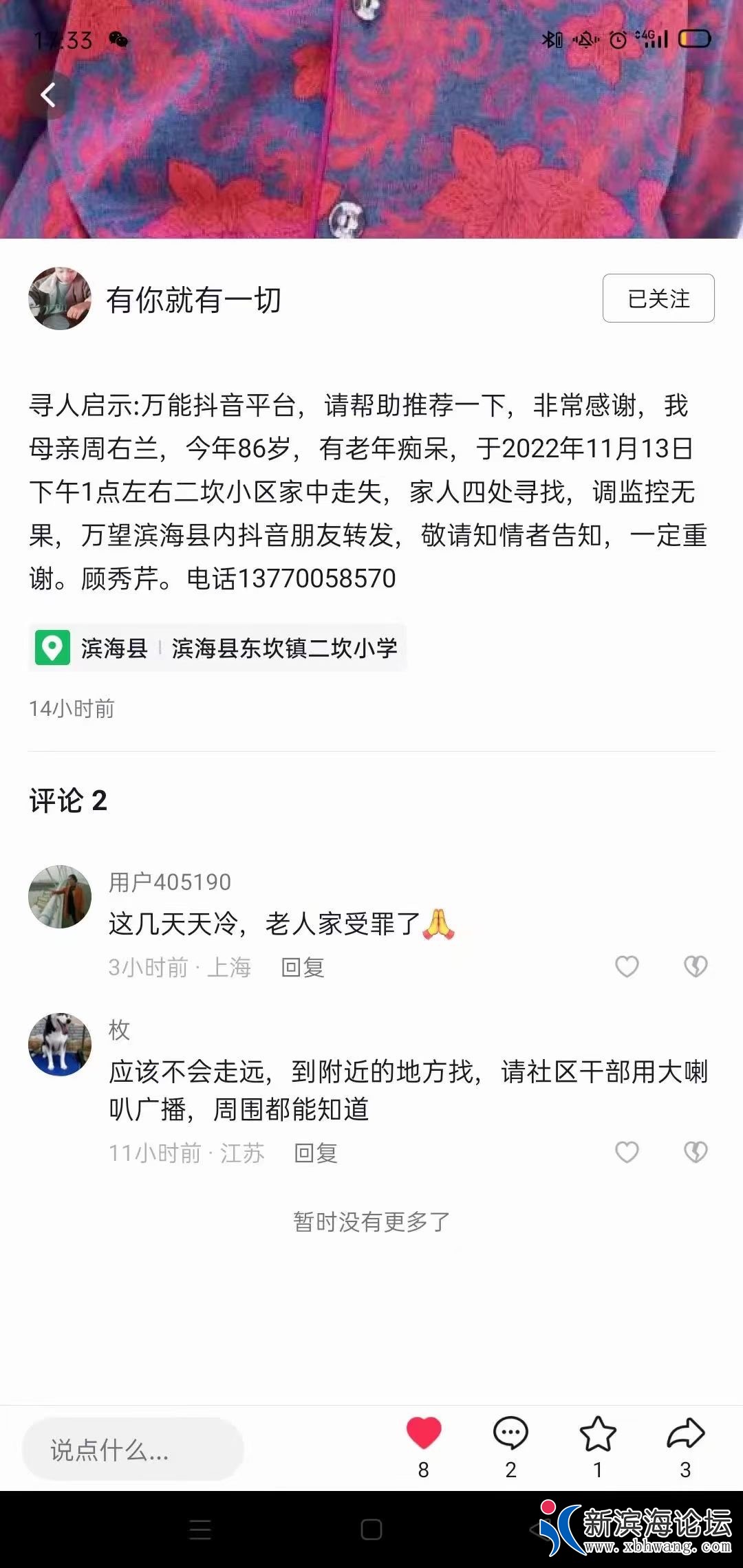Dislike 用户405190's comment

click(696, 966)
